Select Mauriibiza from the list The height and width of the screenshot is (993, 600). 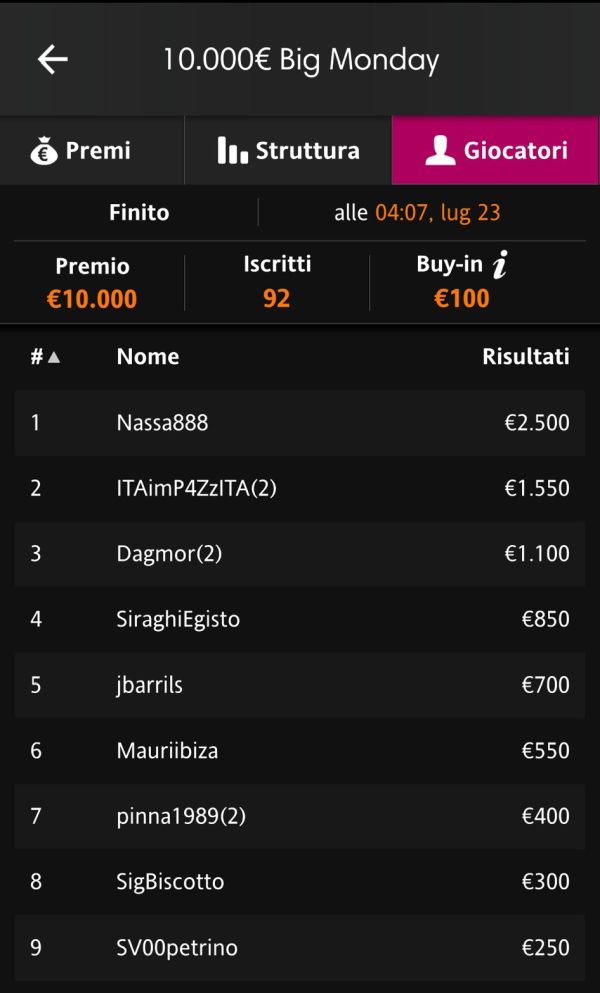coord(299,750)
